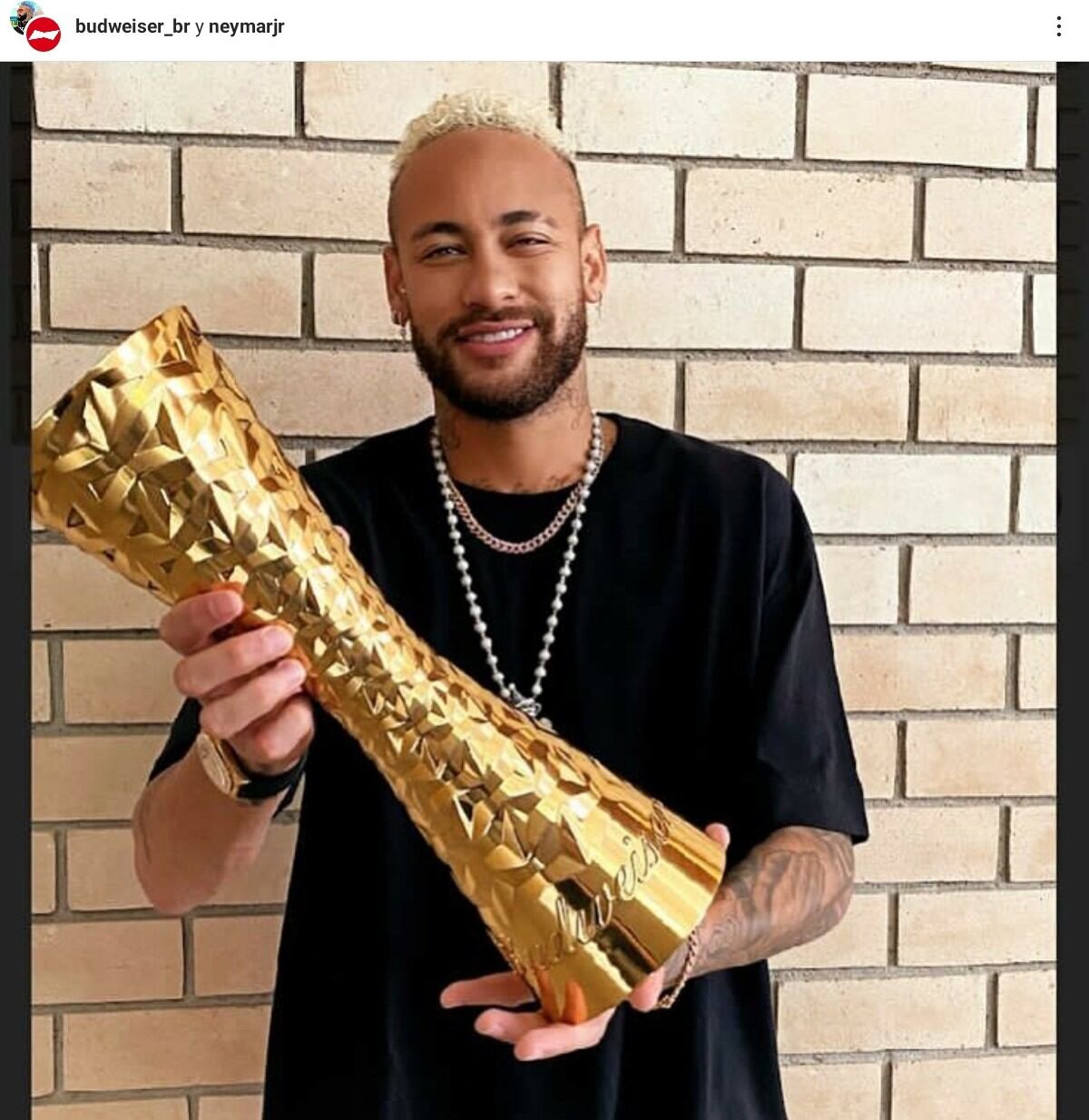Open the budweiser_br profile link
Image resolution: width=1089 pixels, height=1120 pixels.
[x=132, y=26]
